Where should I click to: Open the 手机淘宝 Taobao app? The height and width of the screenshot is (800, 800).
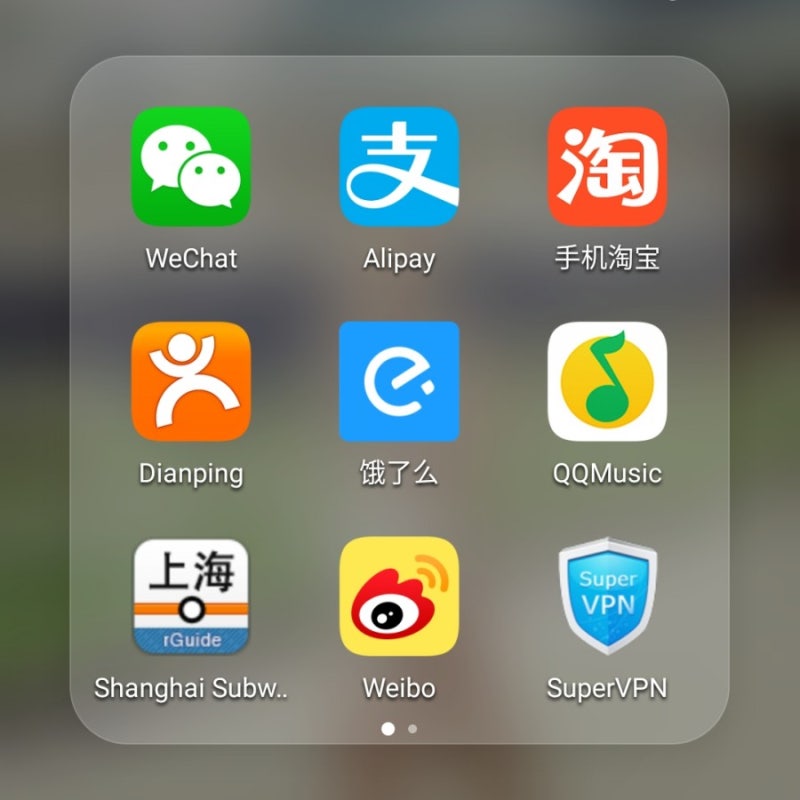tap(607, 167)
